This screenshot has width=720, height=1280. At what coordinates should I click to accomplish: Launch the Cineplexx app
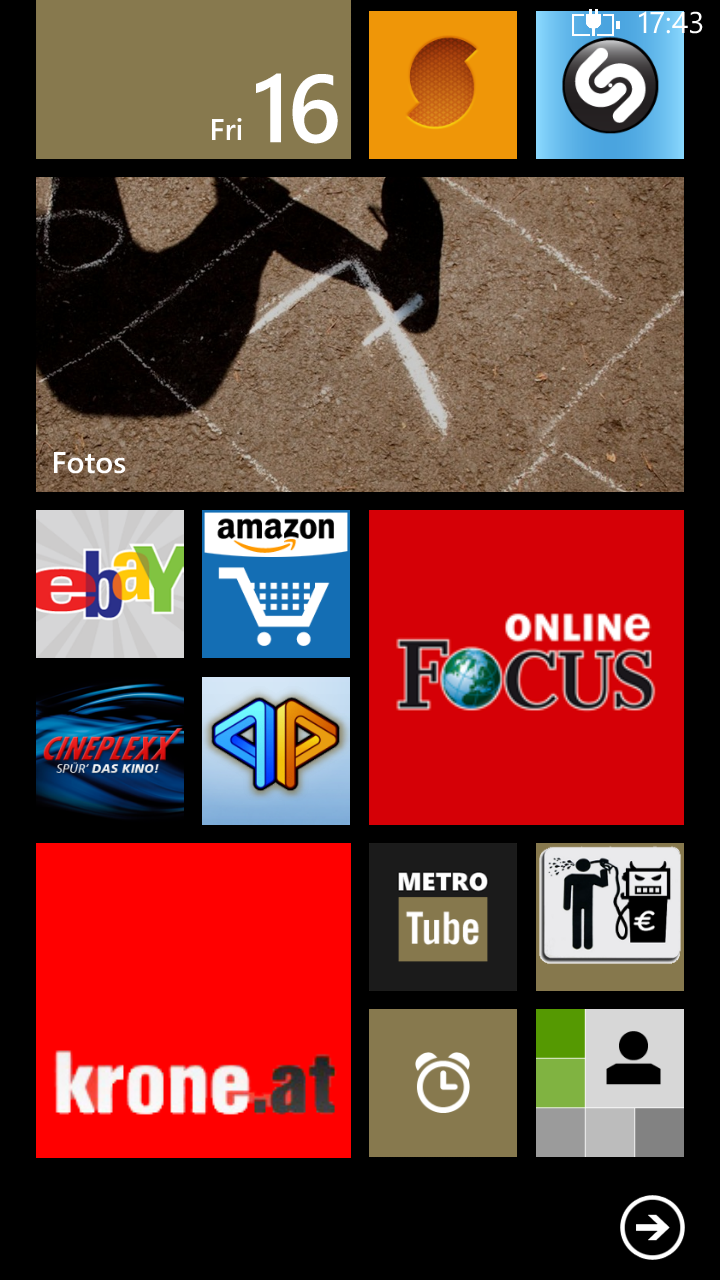[110, 751]
